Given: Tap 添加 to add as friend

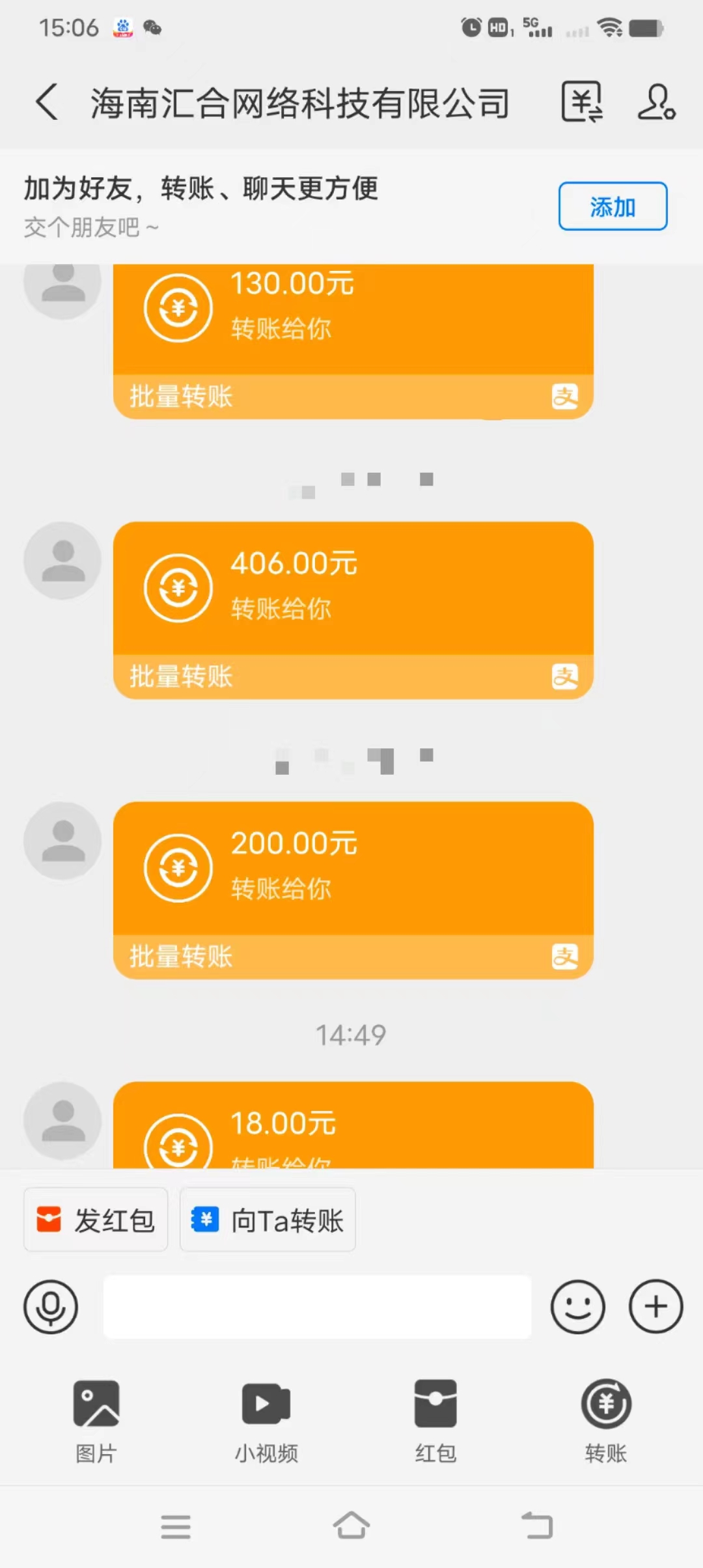Looking at the screenshot, I should (x=612, y=206).
